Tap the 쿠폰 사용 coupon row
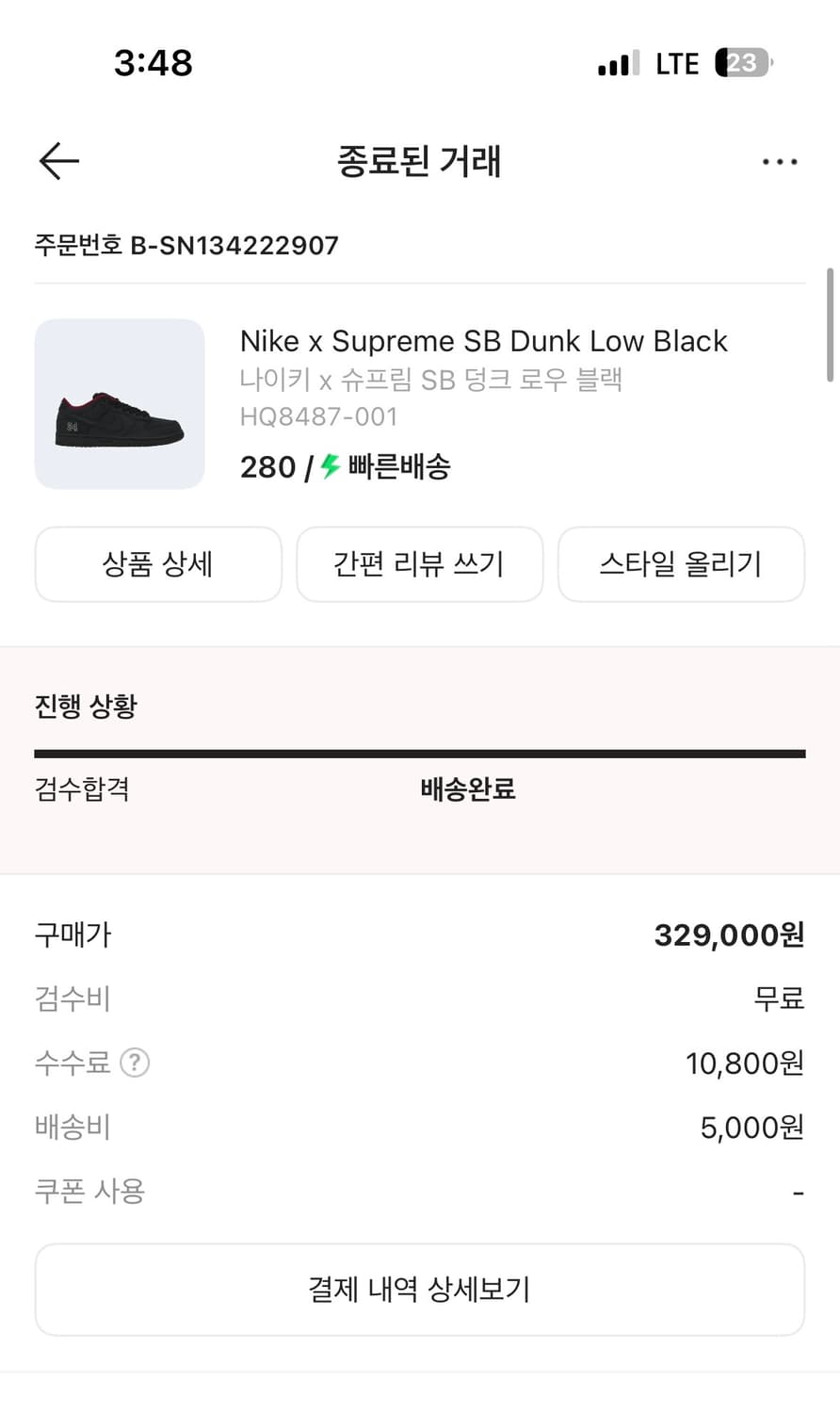840x1413 pixels. [x=89, y=1191]
